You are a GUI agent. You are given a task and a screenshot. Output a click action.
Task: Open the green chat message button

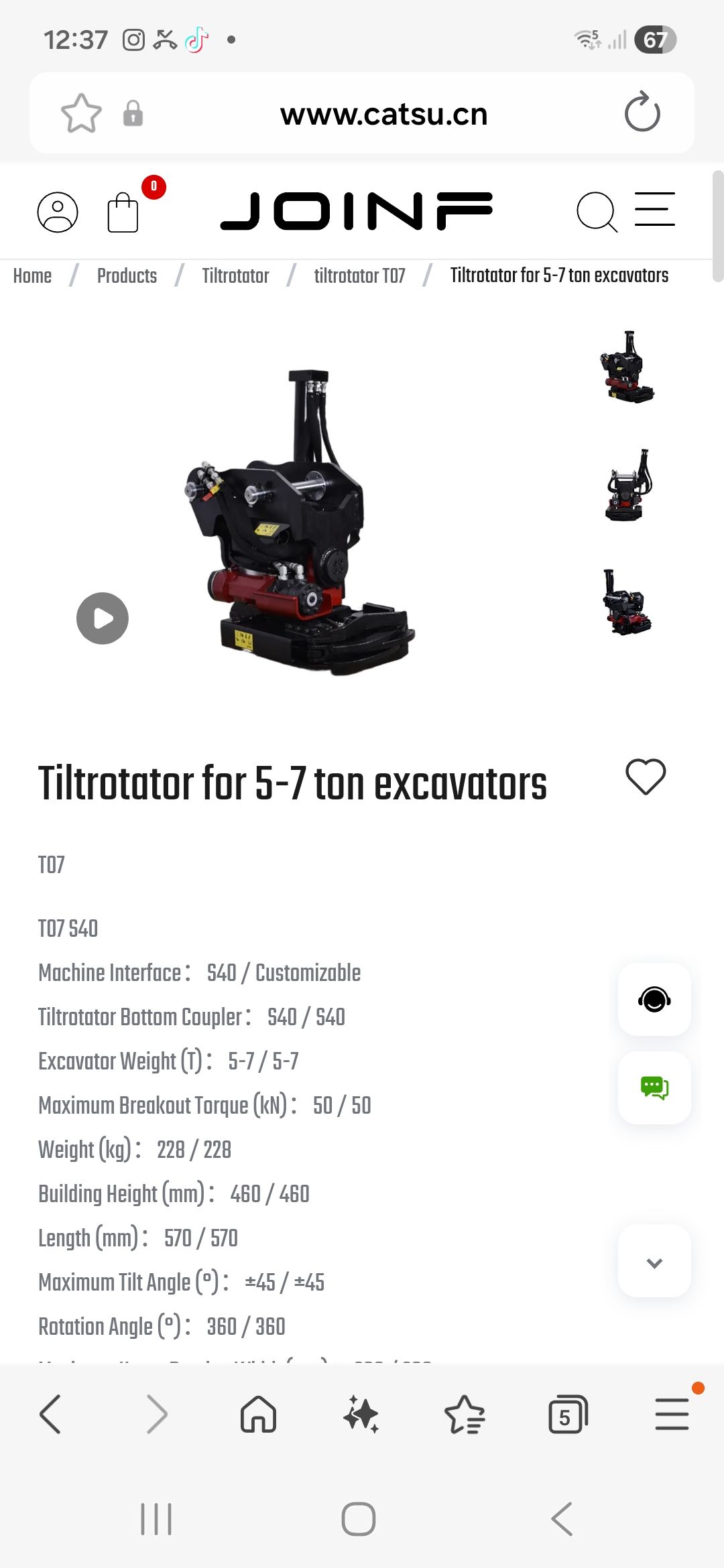(x=654, y=1088)
